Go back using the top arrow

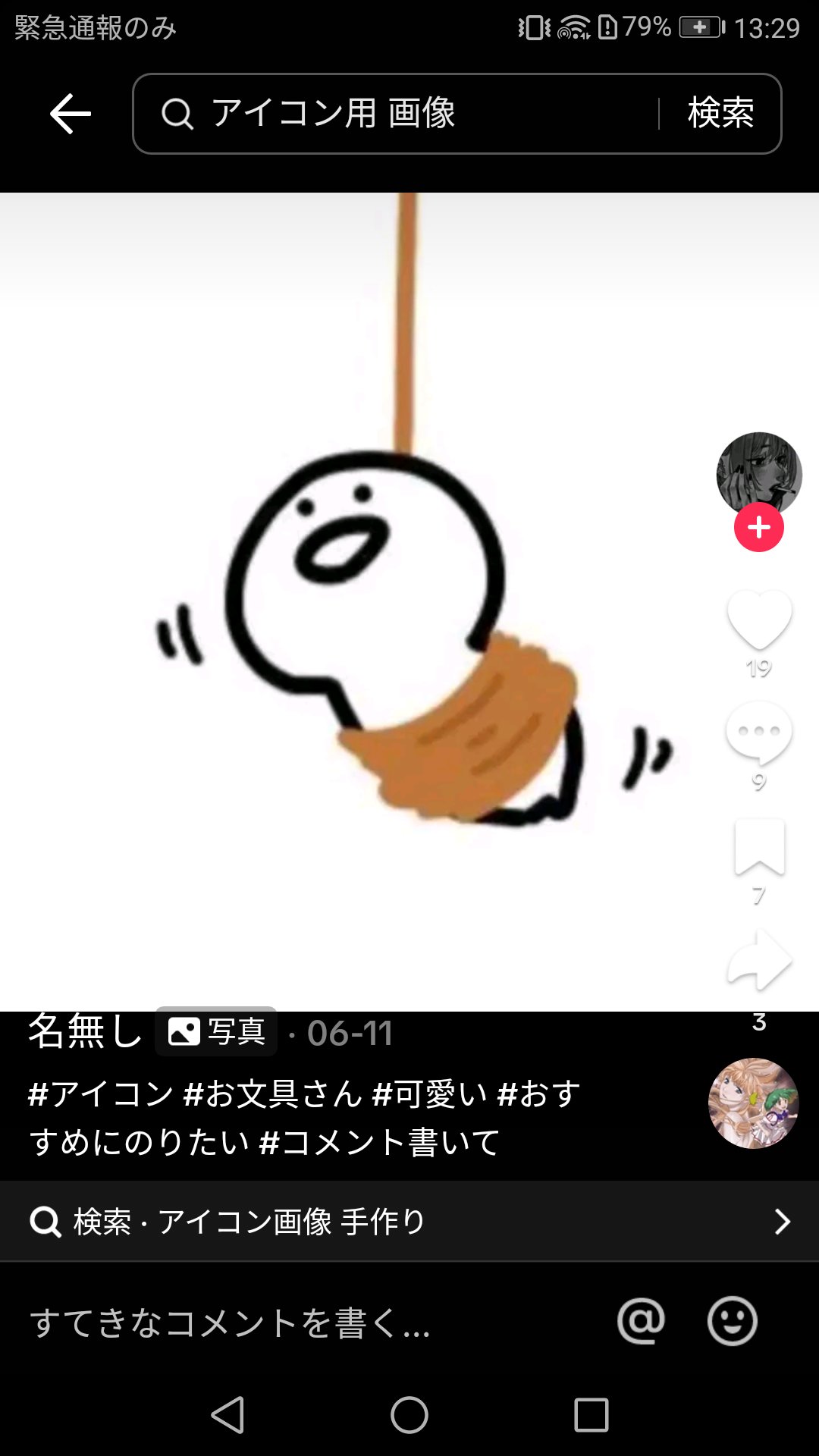(71, 114)
